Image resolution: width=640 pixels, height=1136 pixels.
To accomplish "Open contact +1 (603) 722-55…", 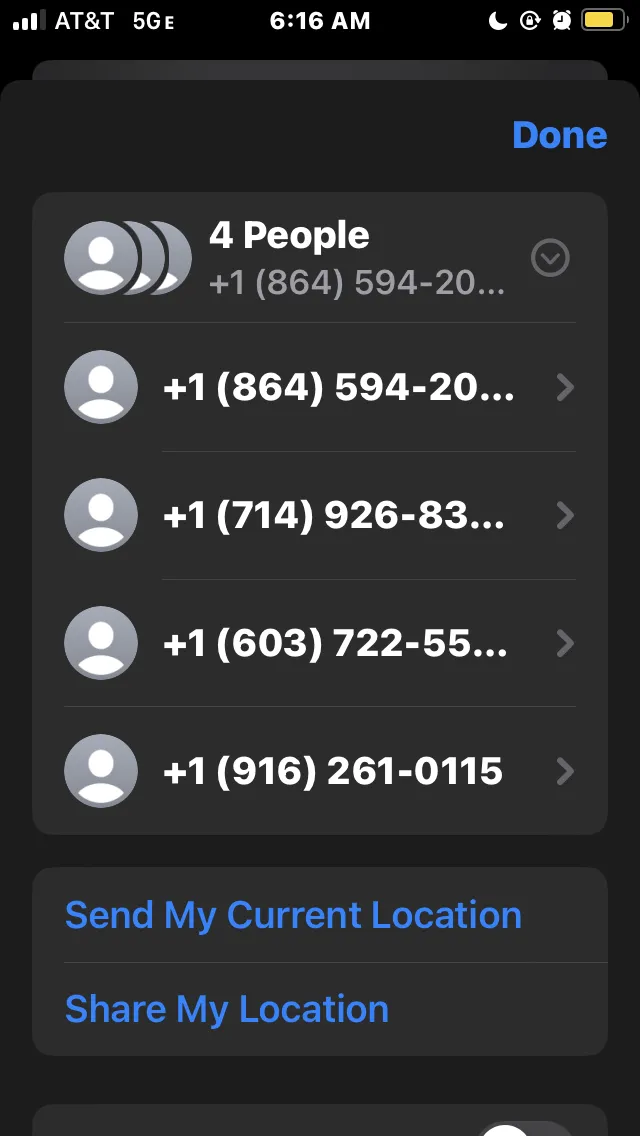I will point(320,643).
